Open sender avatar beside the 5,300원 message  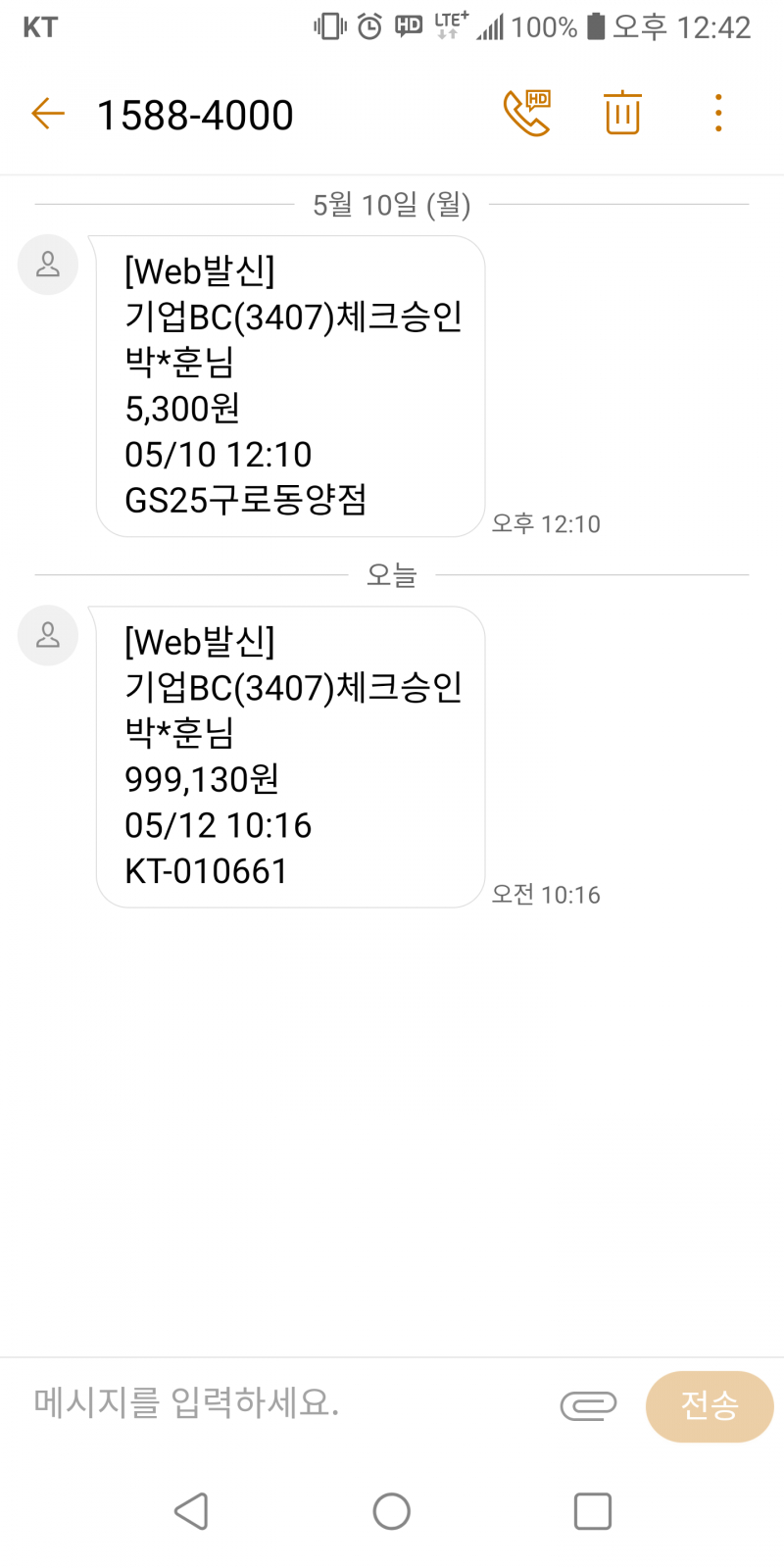(x=48, y=265)
